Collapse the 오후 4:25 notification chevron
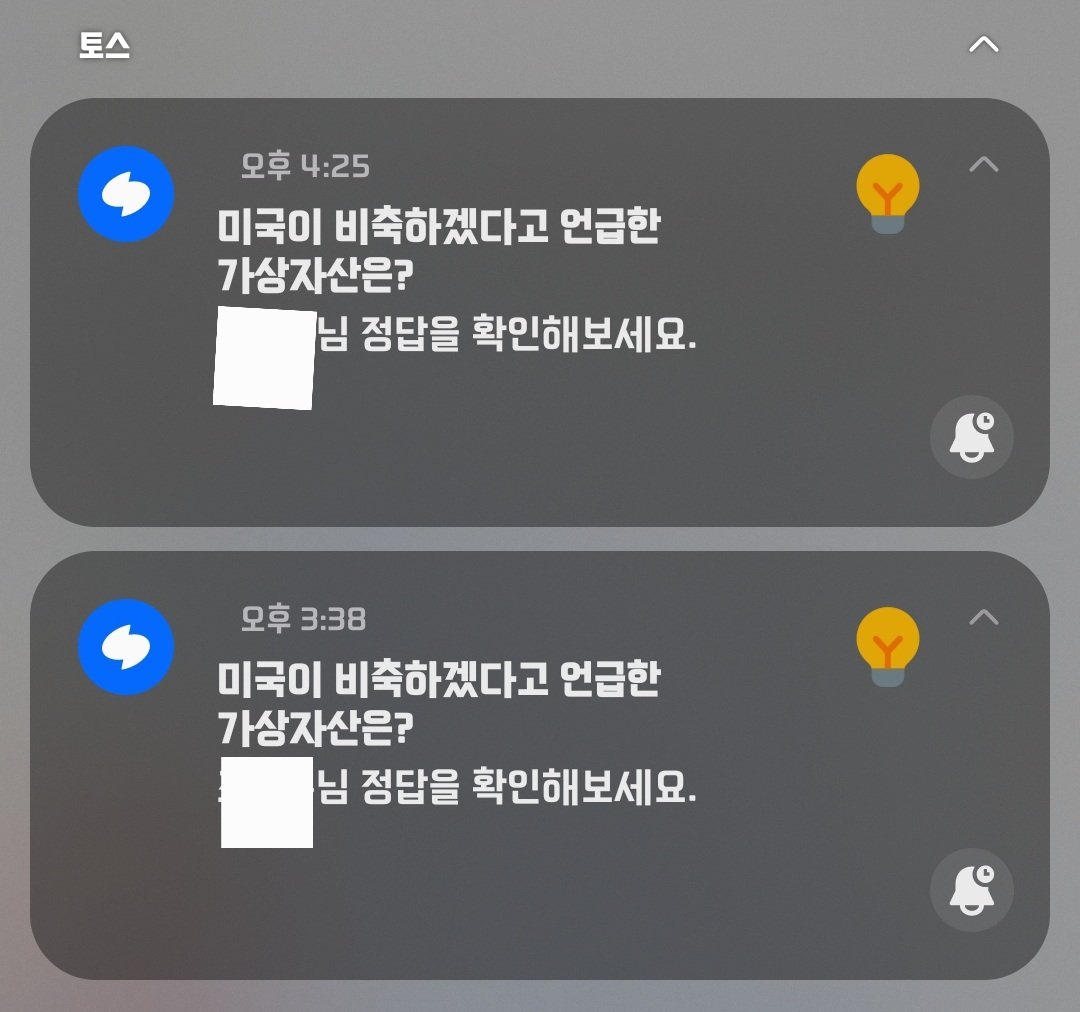The image size is (1080, 1012). click(984, 165)
